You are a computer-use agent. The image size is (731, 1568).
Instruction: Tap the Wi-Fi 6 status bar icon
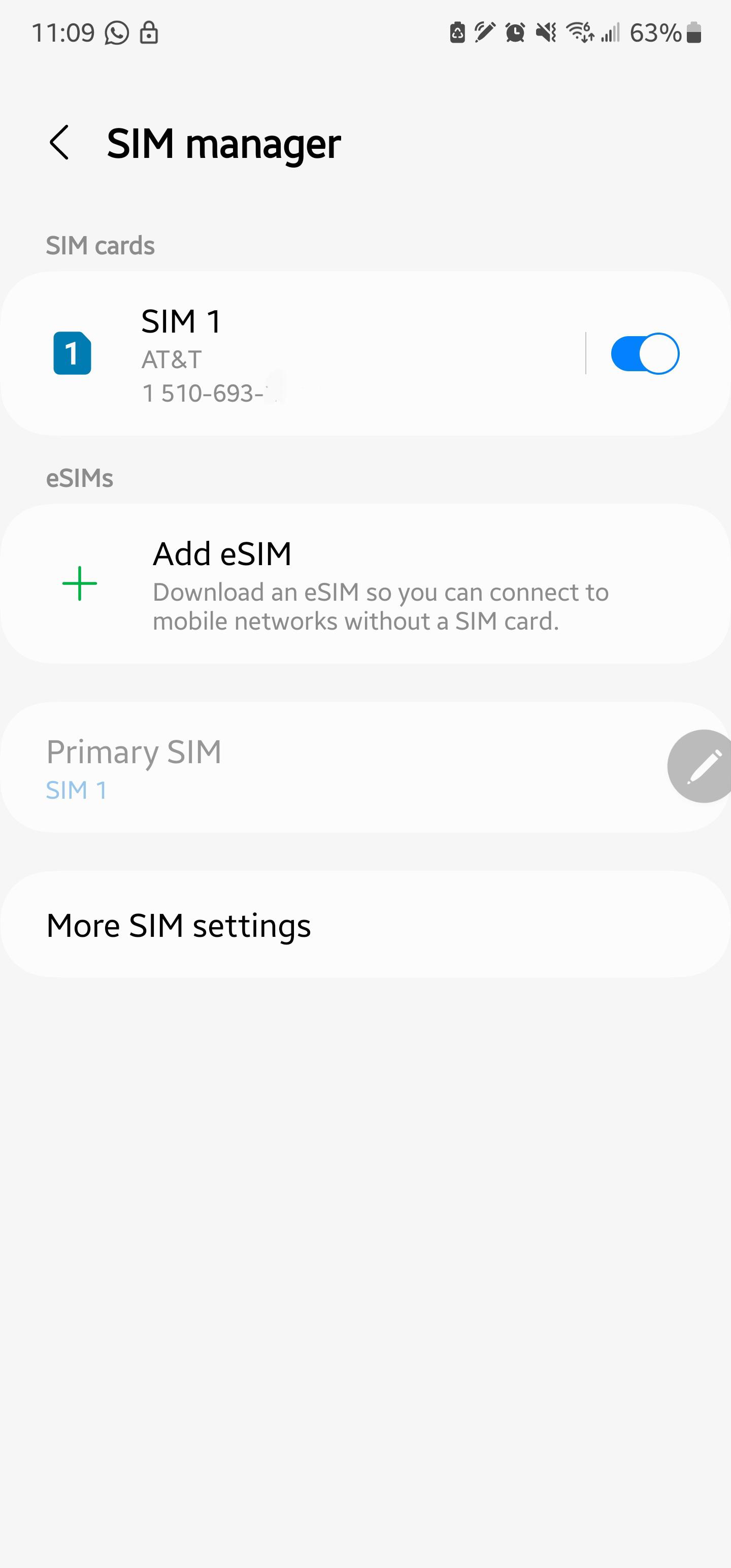tap(580, 31)
